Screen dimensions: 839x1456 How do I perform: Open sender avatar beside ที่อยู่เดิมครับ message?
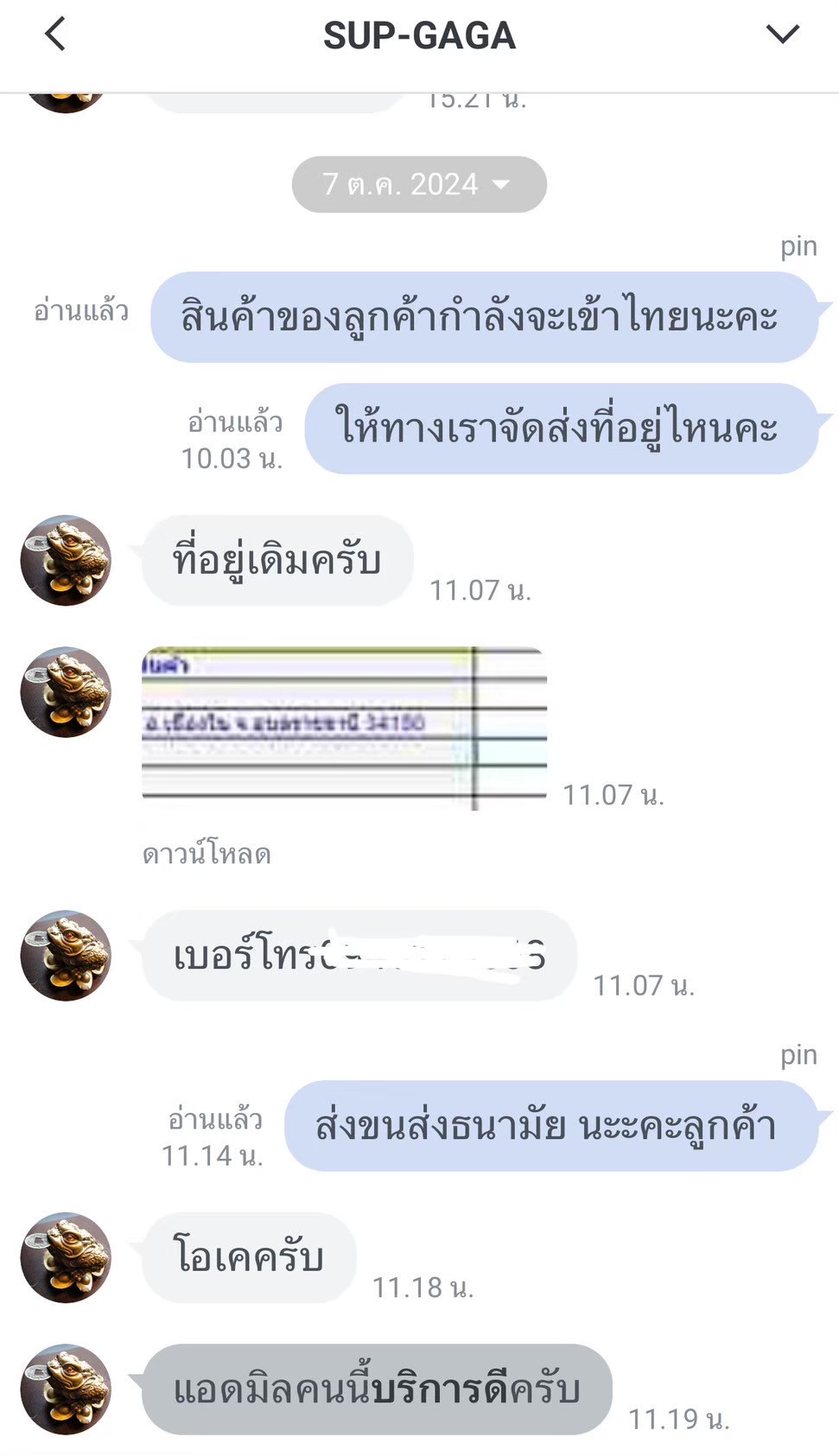point(66,561)
